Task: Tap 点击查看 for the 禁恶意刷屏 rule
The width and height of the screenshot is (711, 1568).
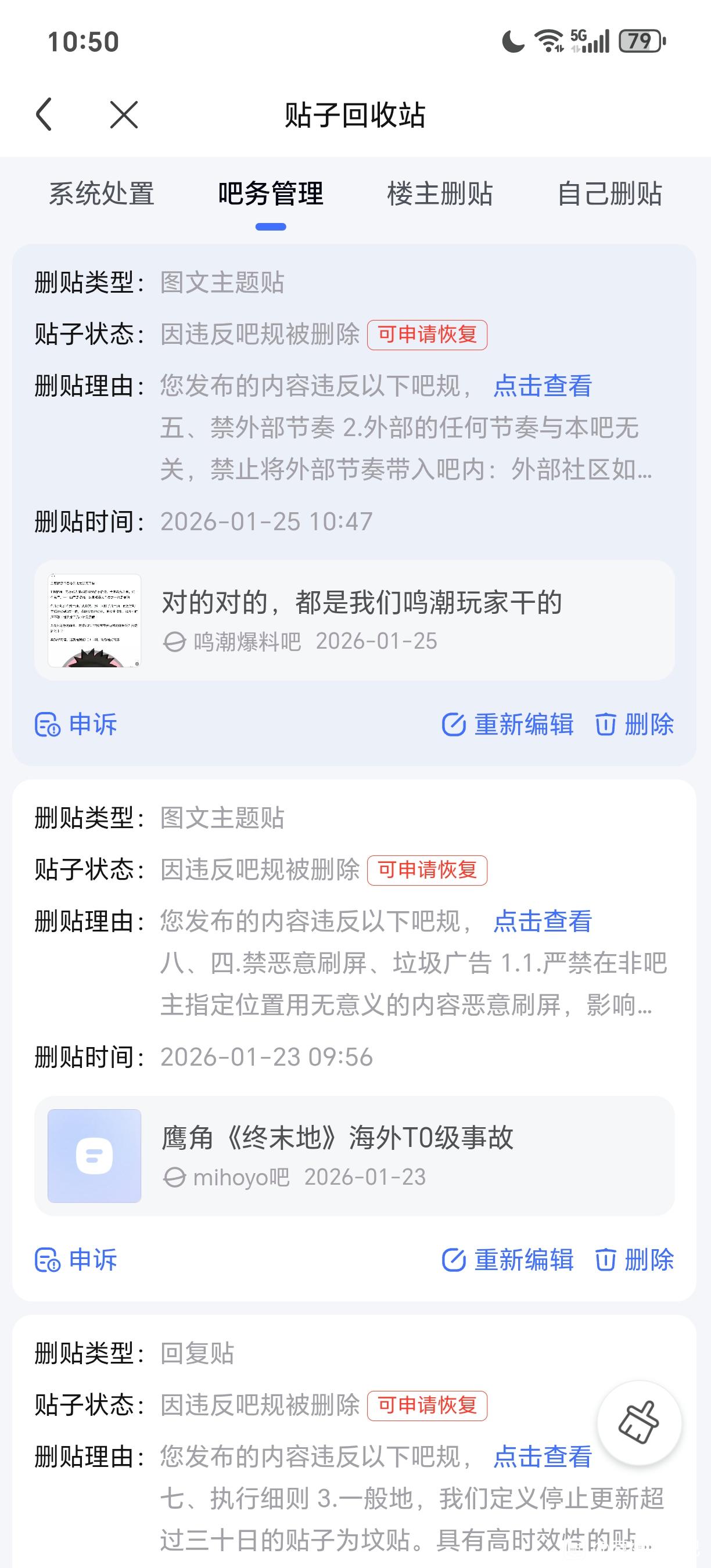Action: [x=542, y=921]
